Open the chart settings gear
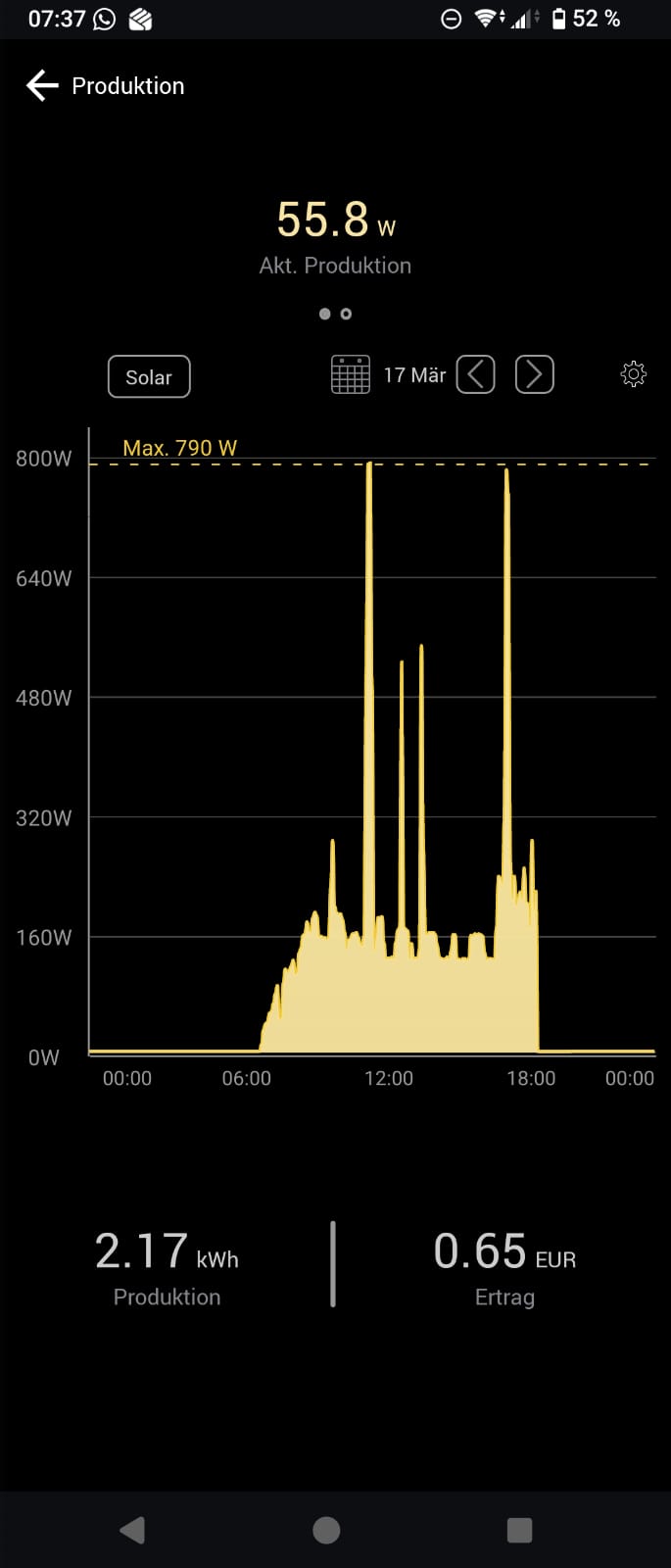 (x=634, y=374)
